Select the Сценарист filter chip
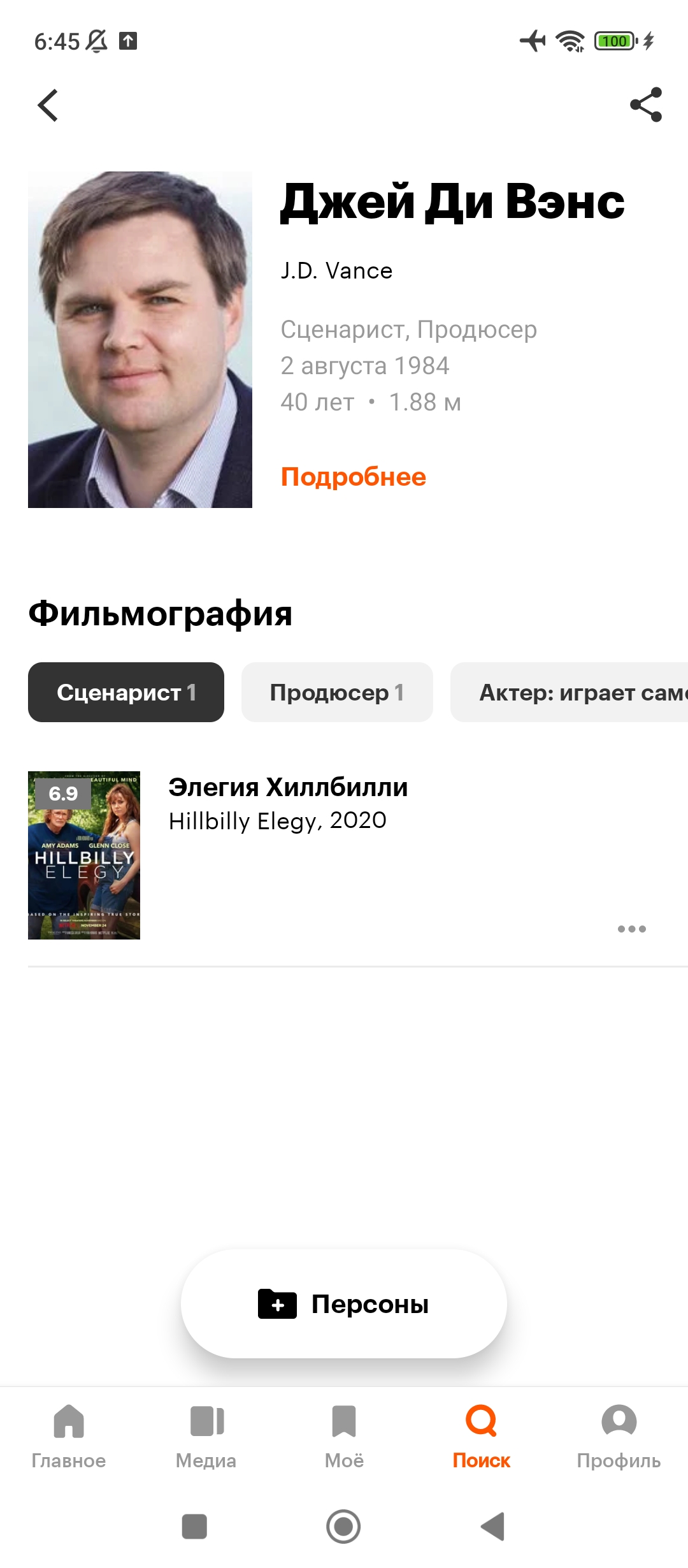Screen dimensions: 688x1568 click(x=126, y=692)
